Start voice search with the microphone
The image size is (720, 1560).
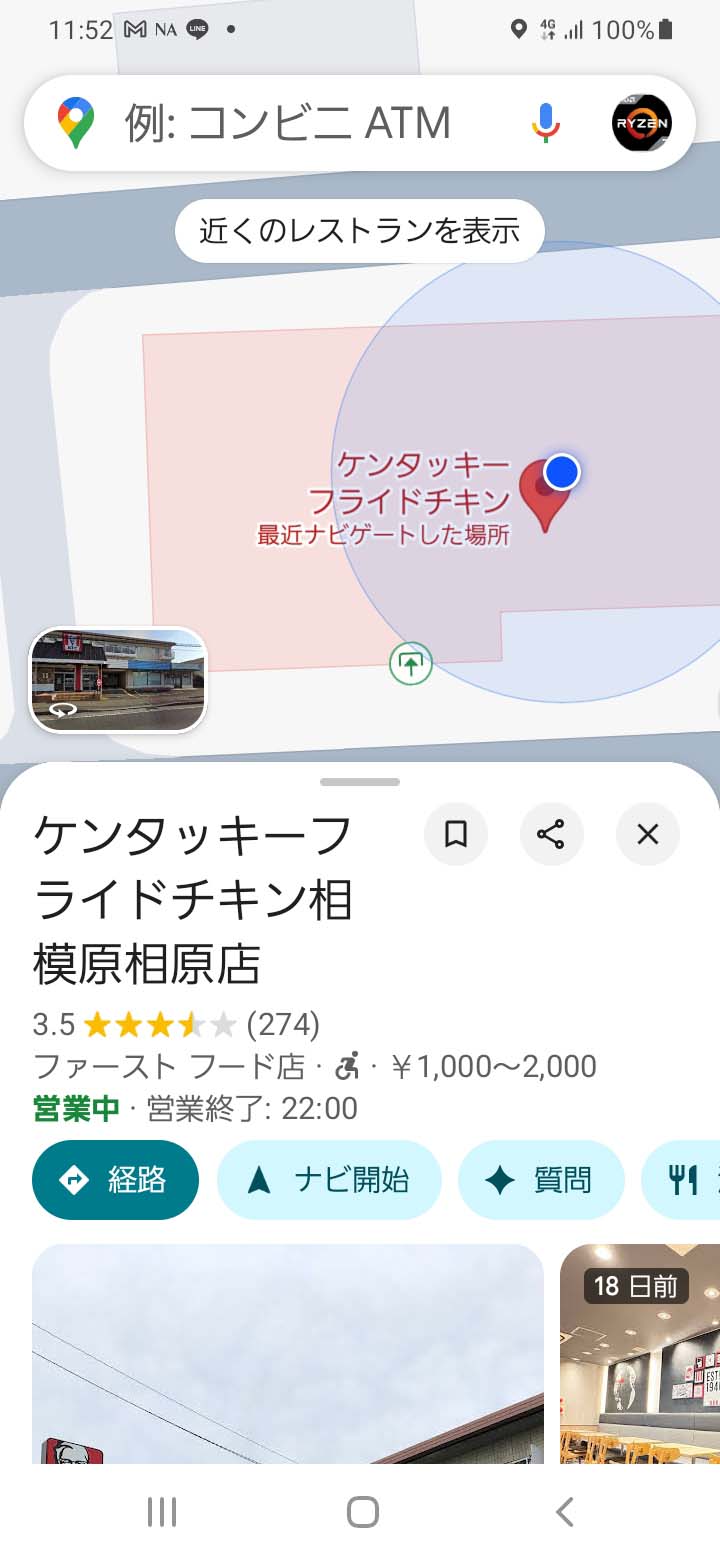[545, 124]
